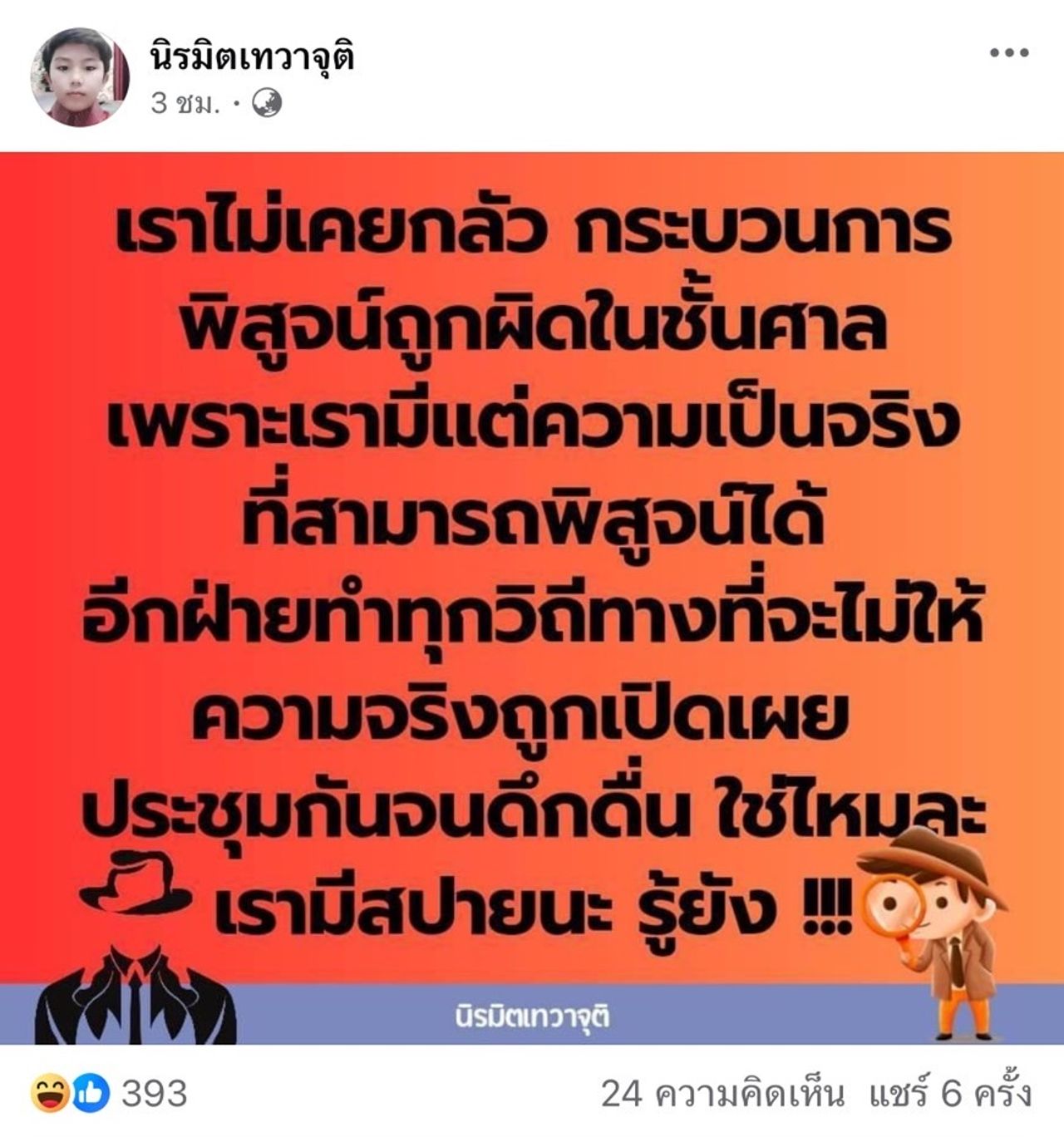View the red text post image
The width and height of the screenshot is (1064, 1137).
(532, 598)
